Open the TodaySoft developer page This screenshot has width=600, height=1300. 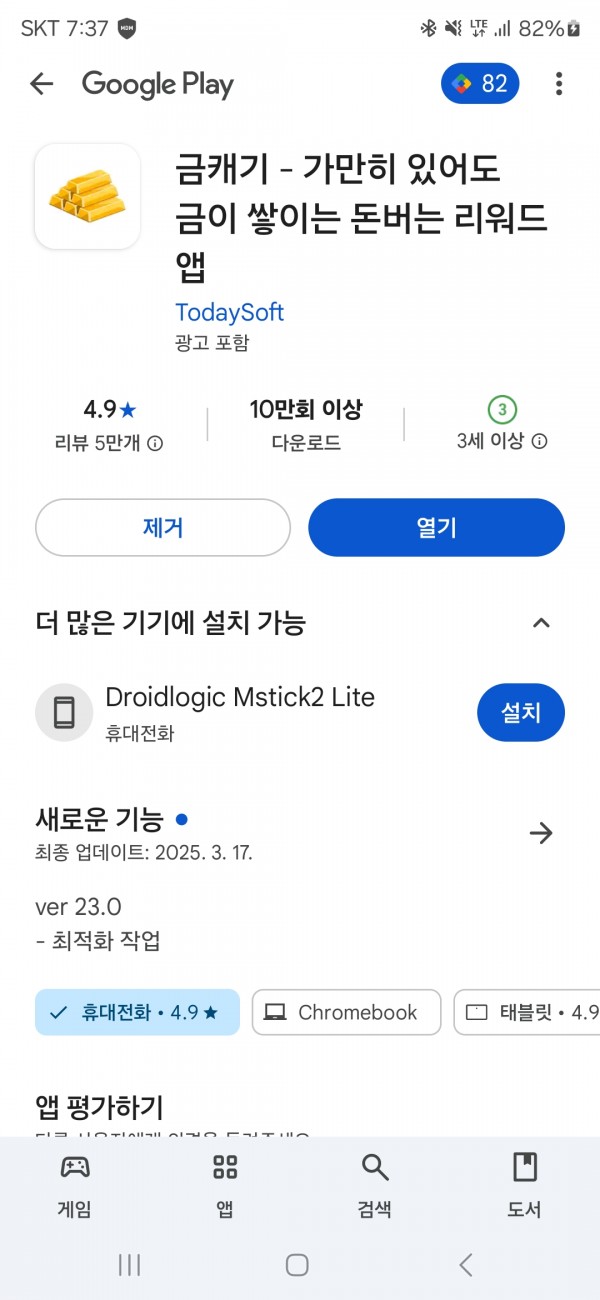[229, 312]
